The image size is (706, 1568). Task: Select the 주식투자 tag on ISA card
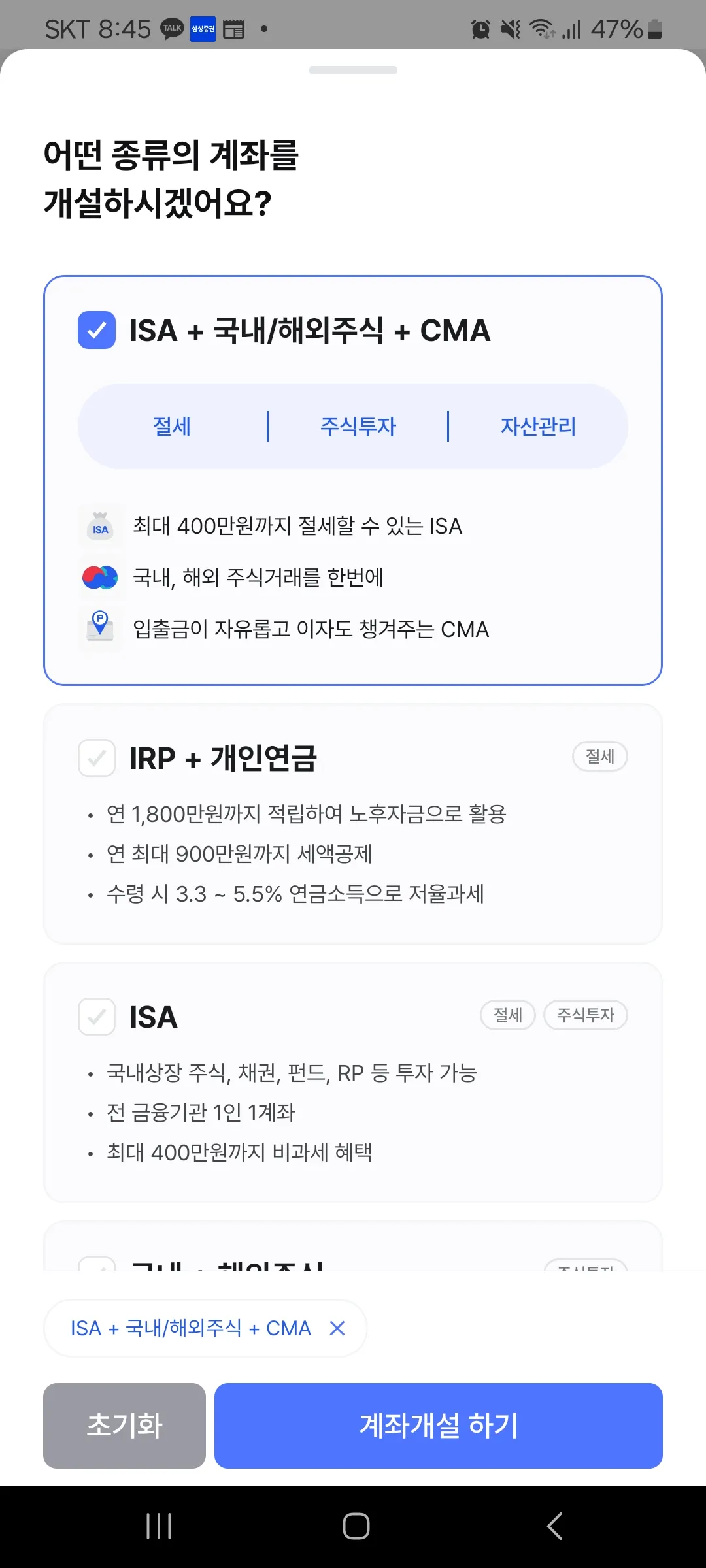point(586,1015)
